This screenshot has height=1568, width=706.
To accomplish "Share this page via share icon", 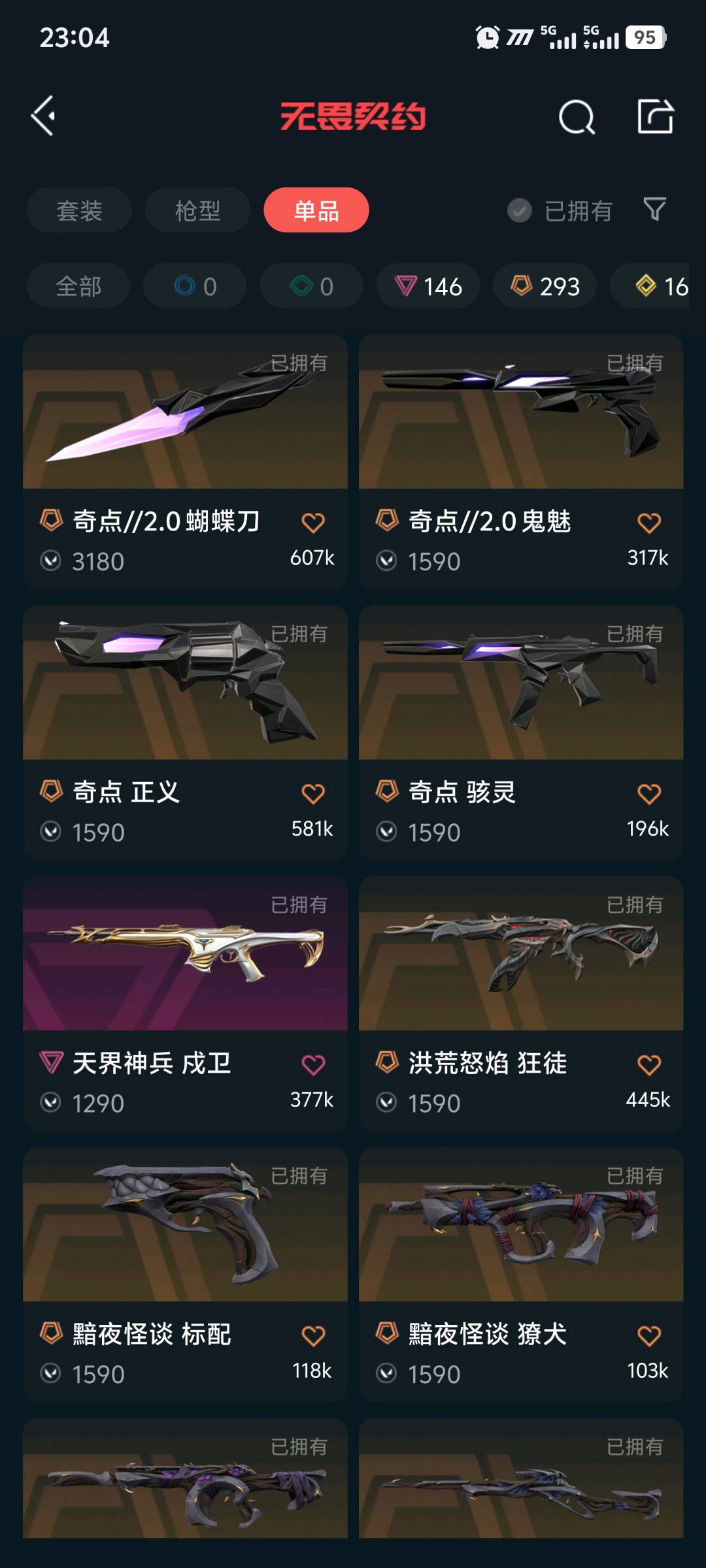I will point(655,117).
